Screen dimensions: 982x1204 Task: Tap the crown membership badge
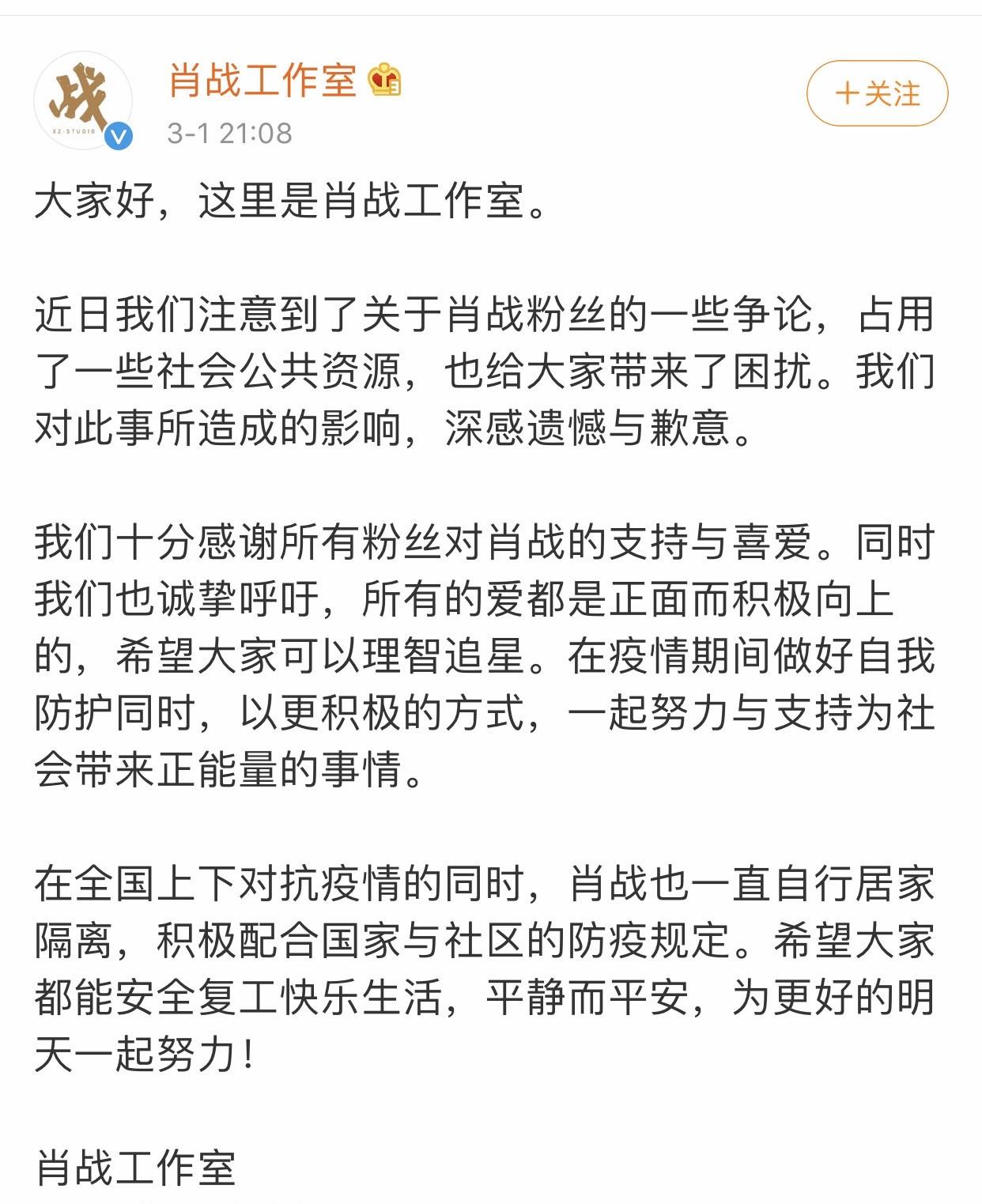[x=385, y=81]
